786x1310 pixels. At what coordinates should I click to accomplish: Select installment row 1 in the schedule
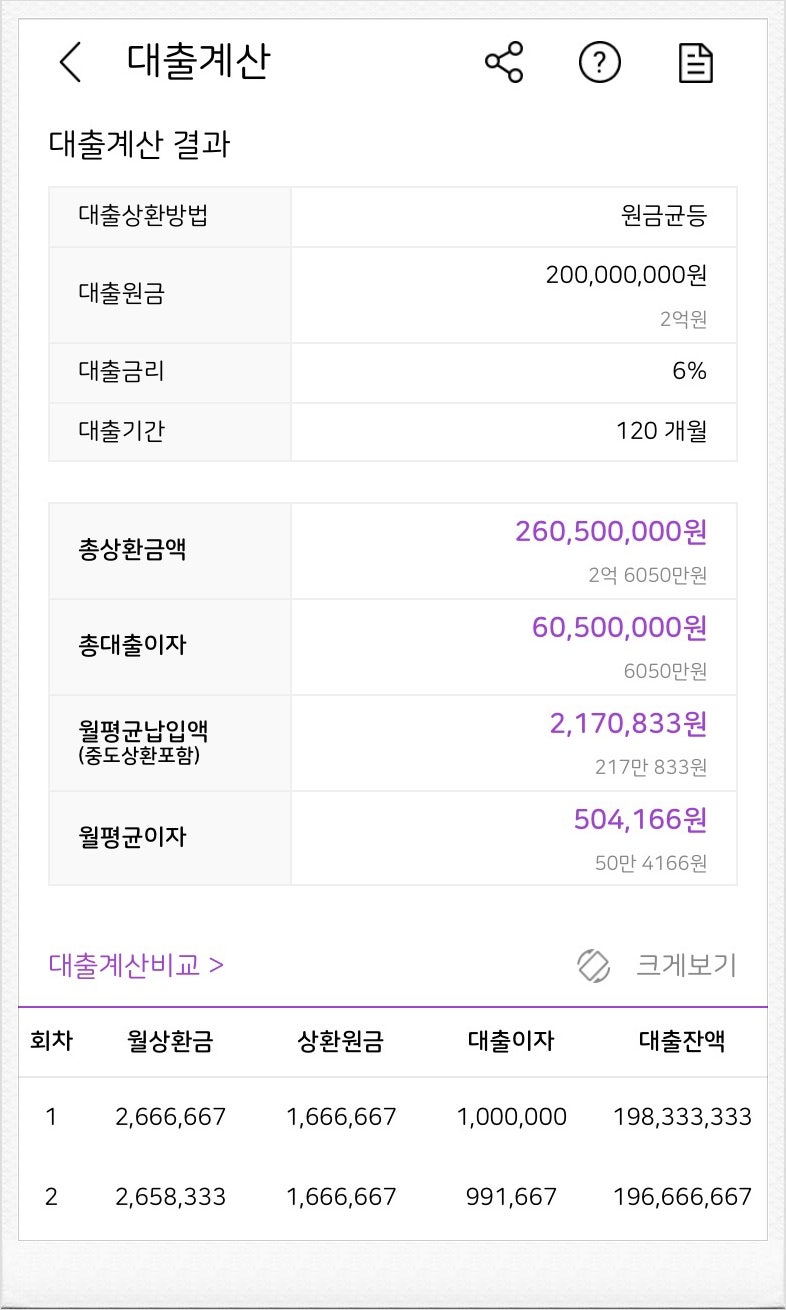[x=393, y=1117]
